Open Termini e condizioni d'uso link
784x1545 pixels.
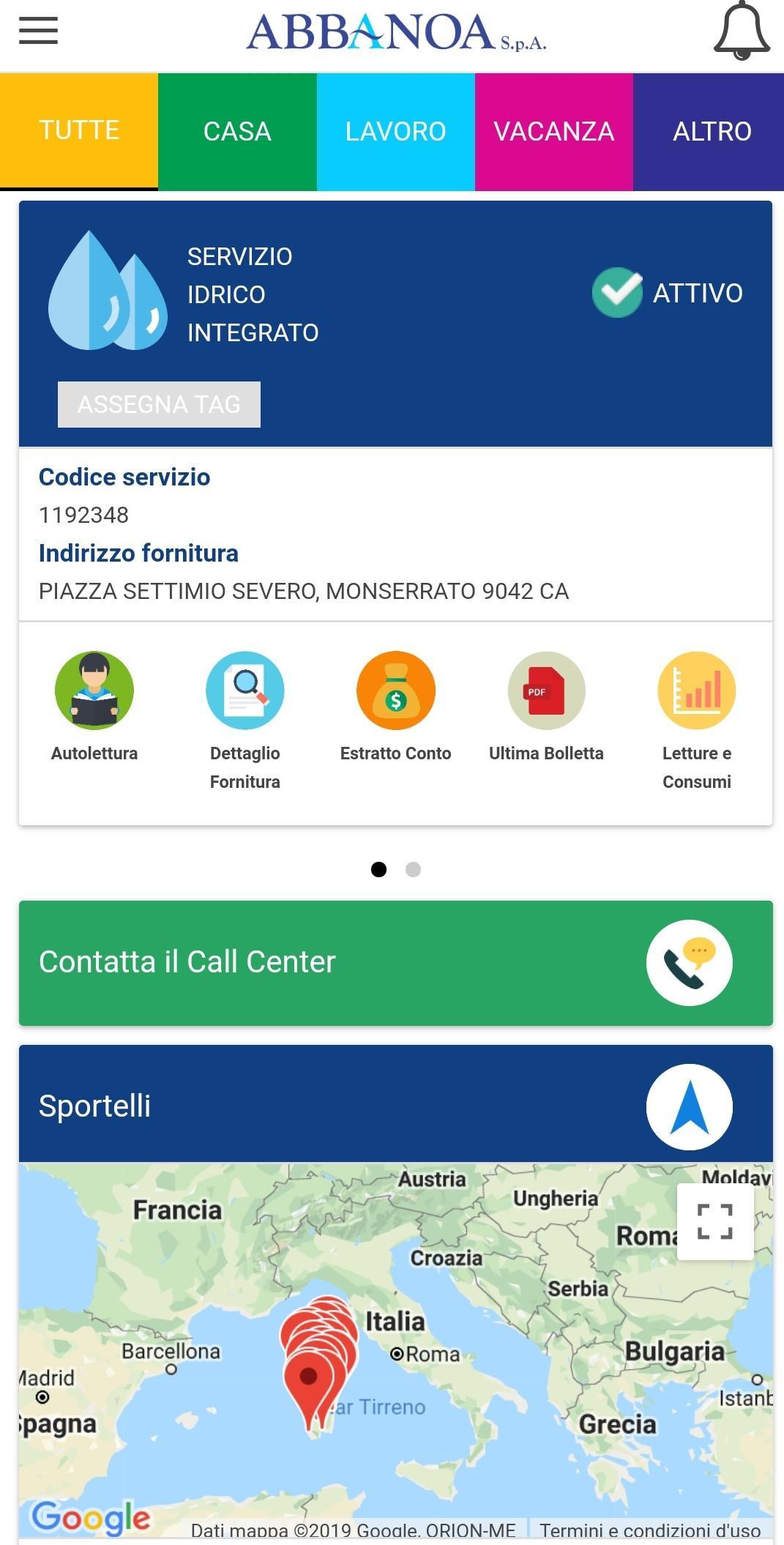click(x=650, y=1530)
